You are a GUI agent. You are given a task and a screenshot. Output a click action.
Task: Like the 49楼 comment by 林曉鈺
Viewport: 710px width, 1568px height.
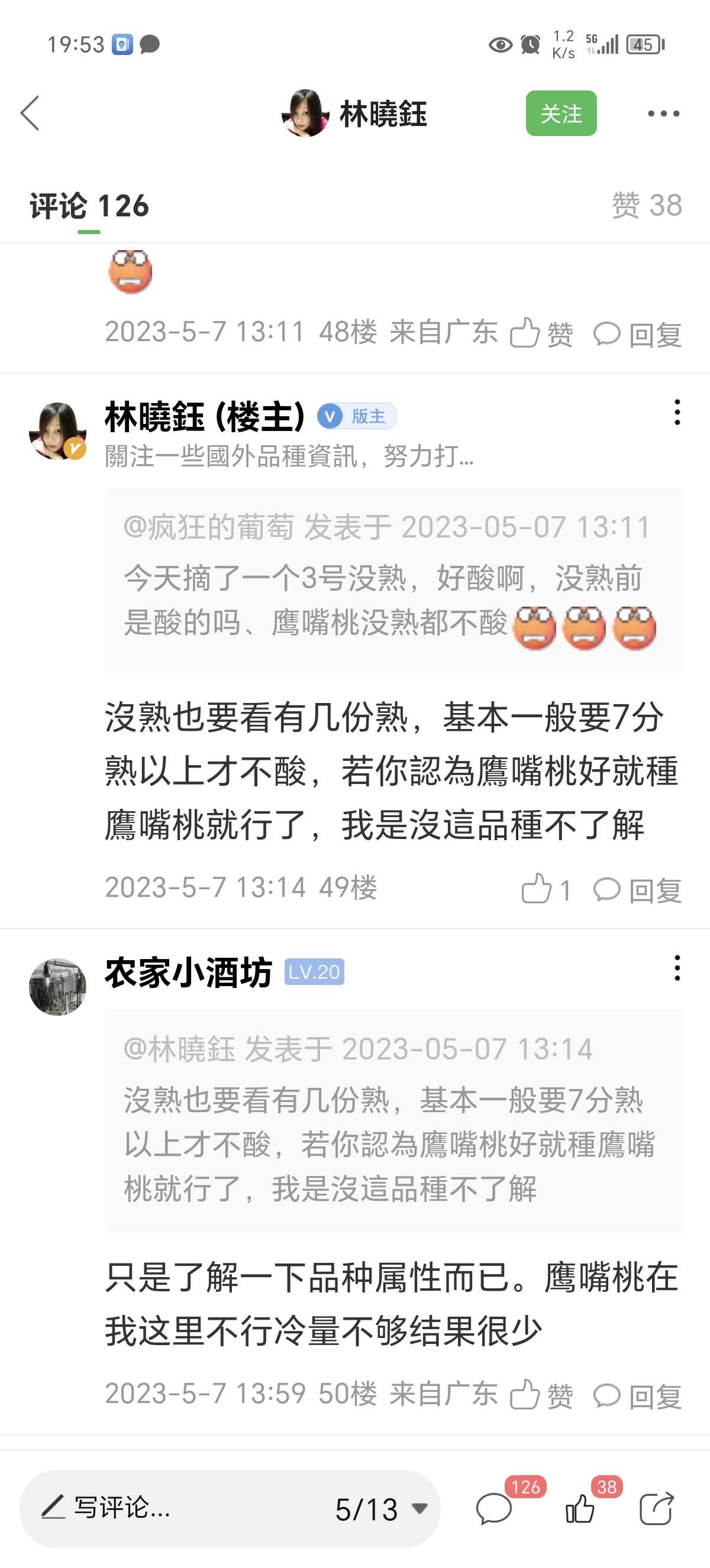pos(546,889)
